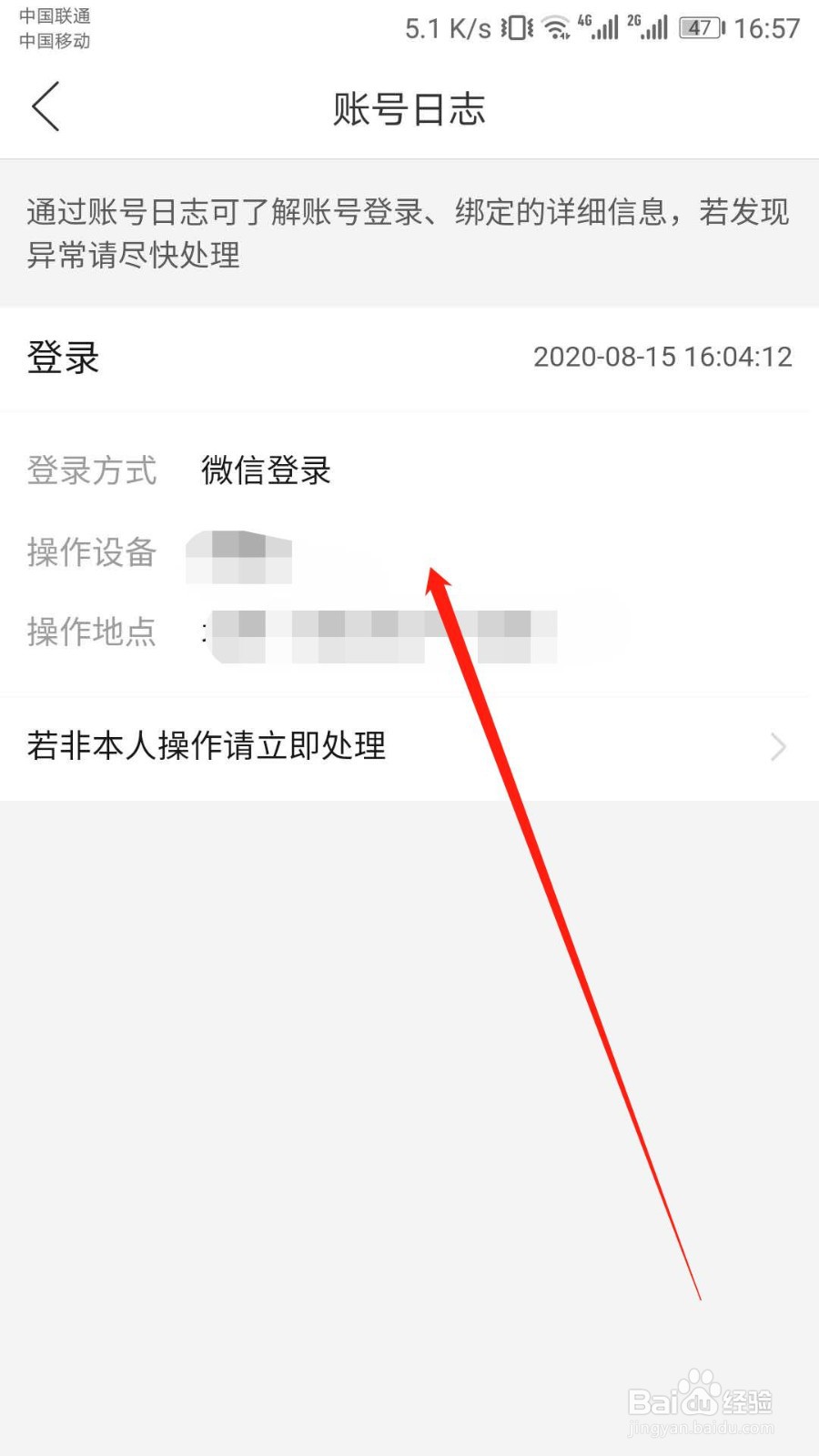Image resolution: width=819 pixels, height=1456 pixels.
Task: Open 若非本人操作请立即处理 option
Action: coord(205,745)
